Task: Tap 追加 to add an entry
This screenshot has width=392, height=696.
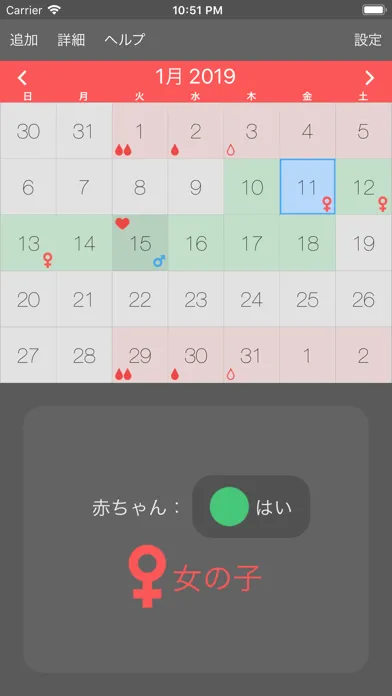Action: (24, 40)
